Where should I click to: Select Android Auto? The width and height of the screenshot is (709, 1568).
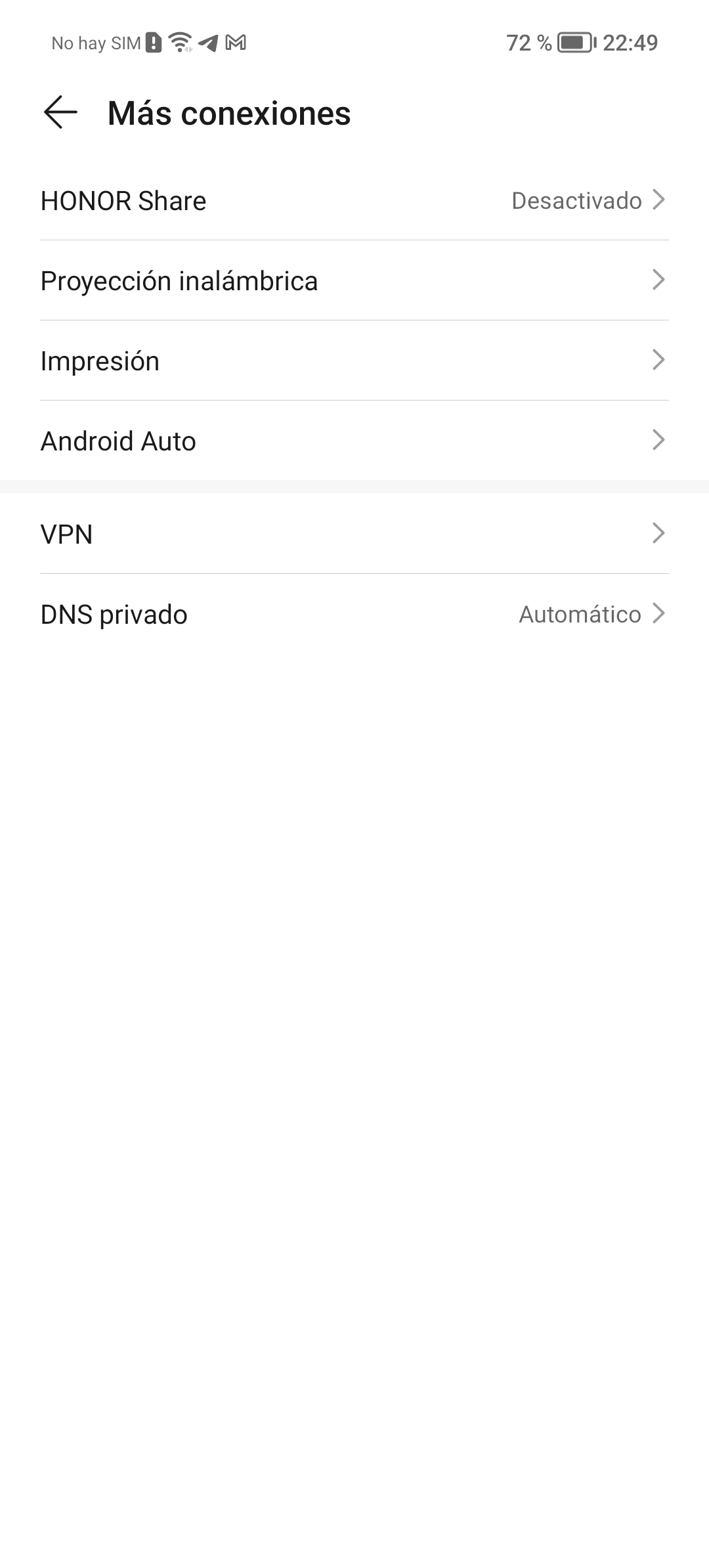pos(354,441)
